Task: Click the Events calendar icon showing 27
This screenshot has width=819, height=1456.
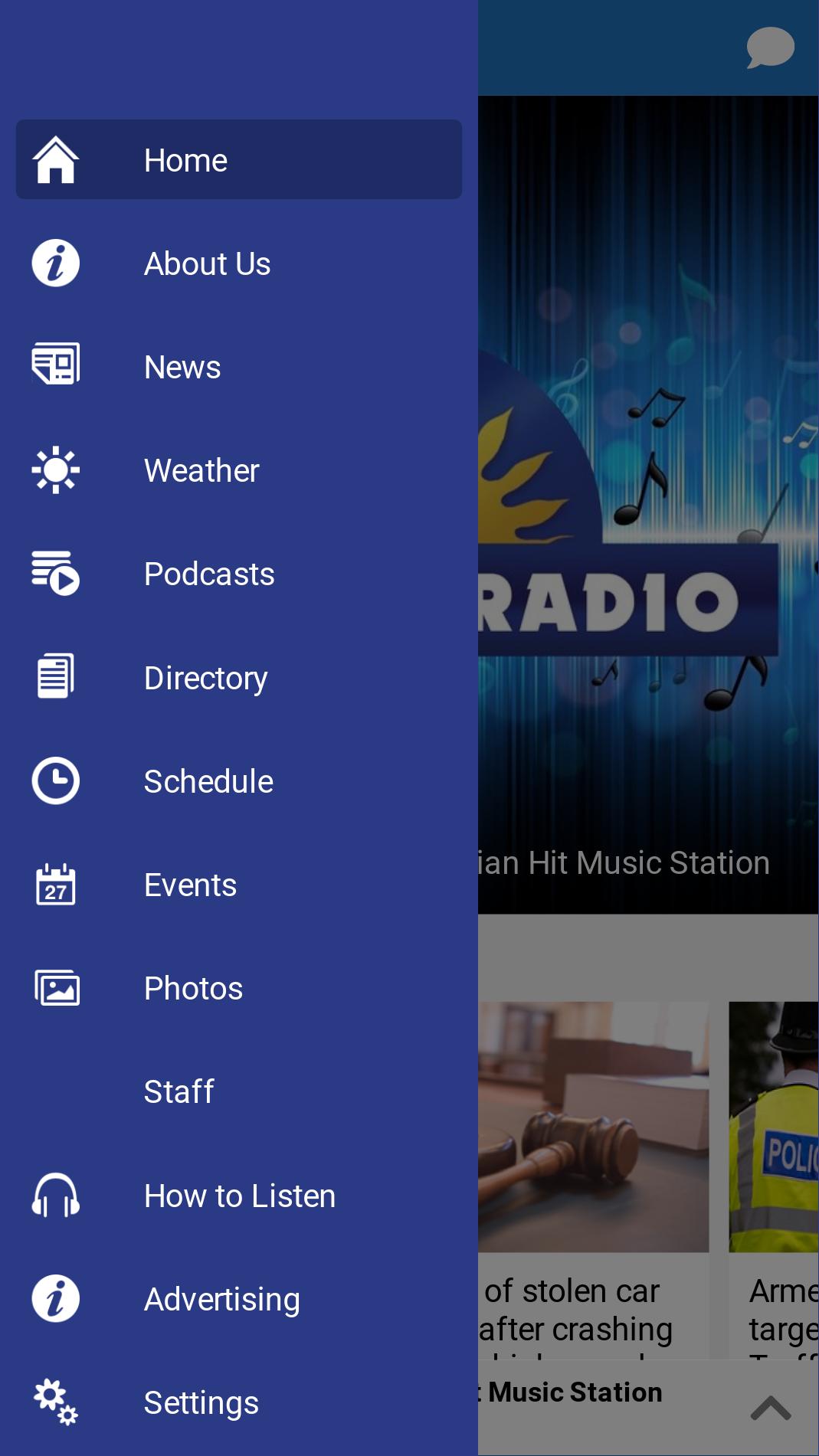Action: [x=55, y=884]
